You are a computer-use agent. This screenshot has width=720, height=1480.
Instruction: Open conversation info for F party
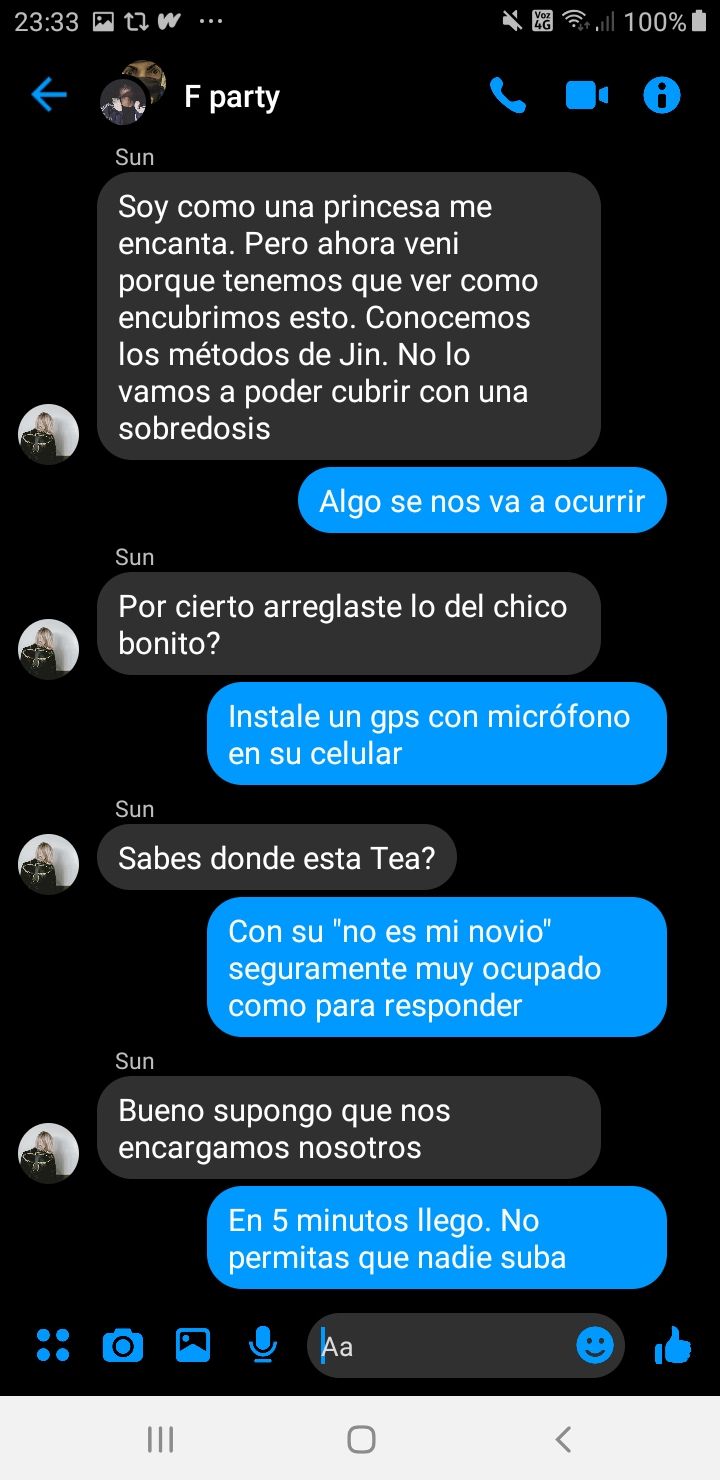661,96
